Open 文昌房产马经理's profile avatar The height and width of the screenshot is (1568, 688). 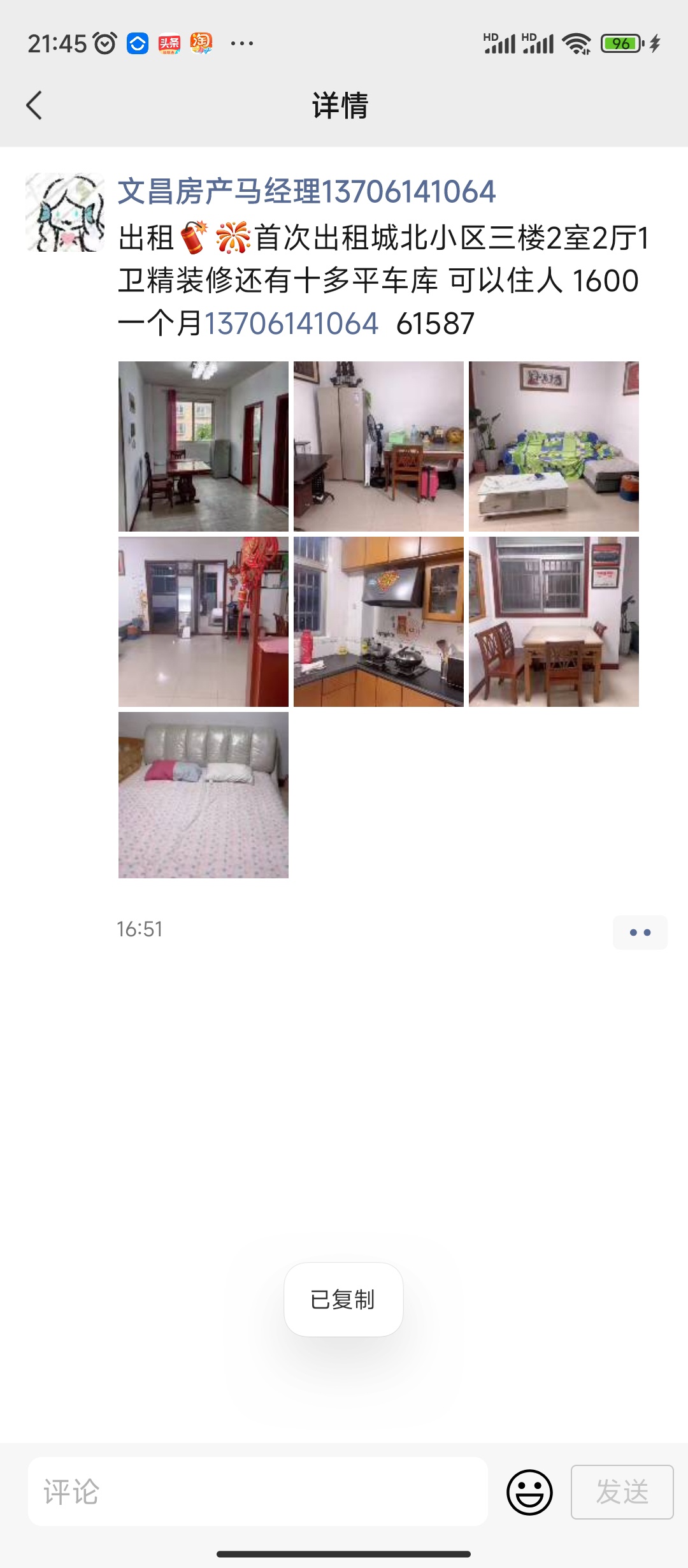click(65, 212)
